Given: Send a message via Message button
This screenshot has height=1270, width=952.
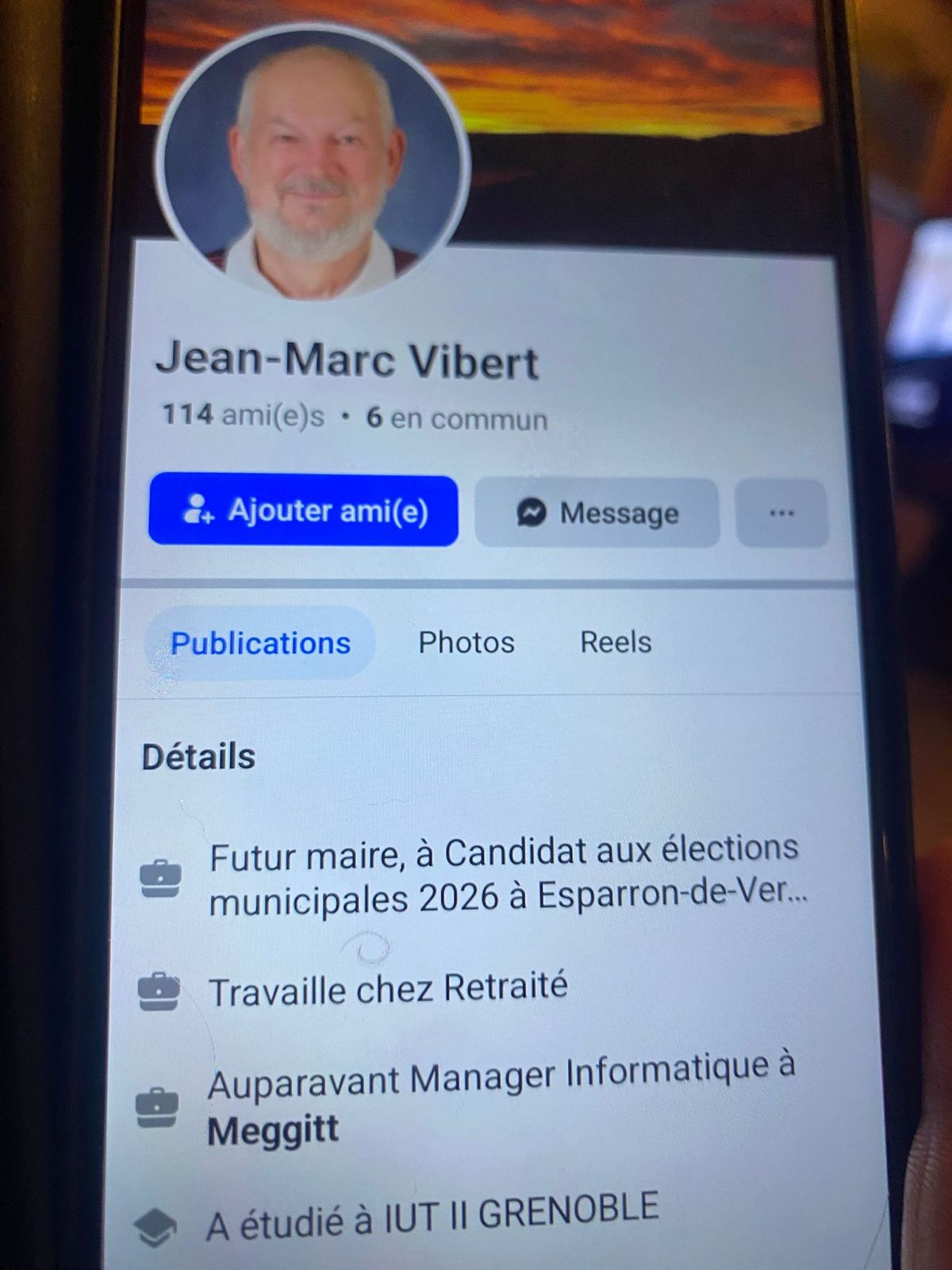Looking at the screenshot, I should (597, 513).
